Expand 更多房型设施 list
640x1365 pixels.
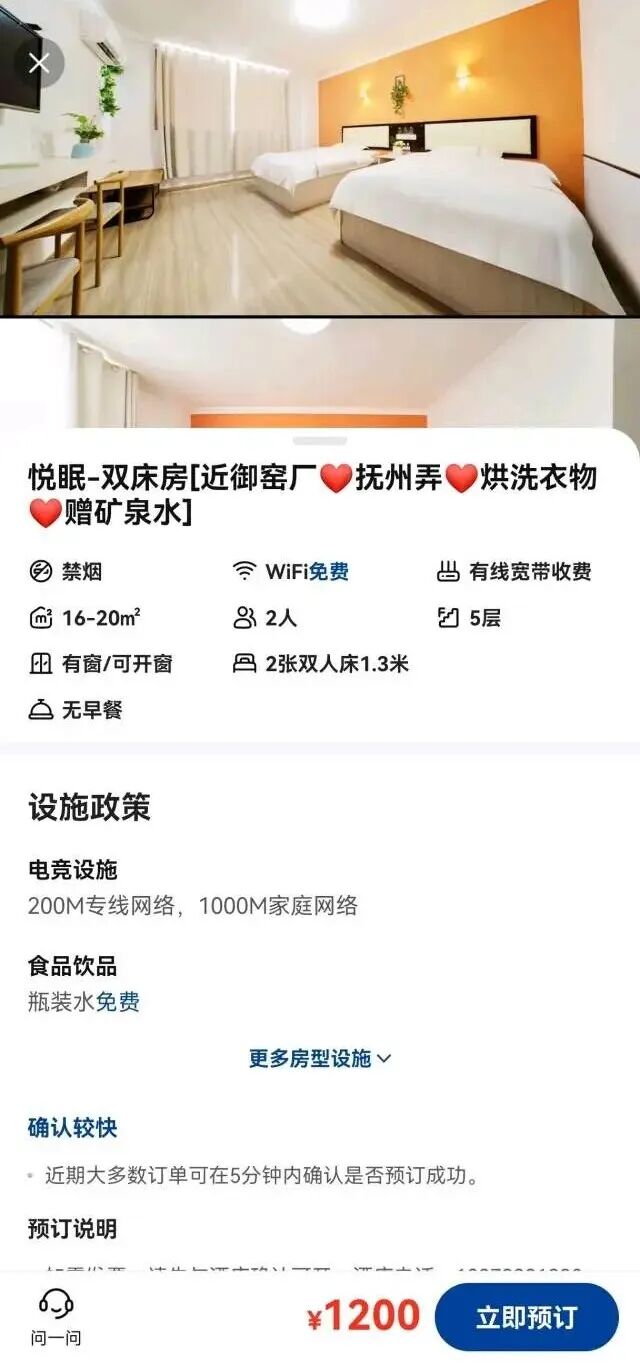click(x=320, y=1058)
